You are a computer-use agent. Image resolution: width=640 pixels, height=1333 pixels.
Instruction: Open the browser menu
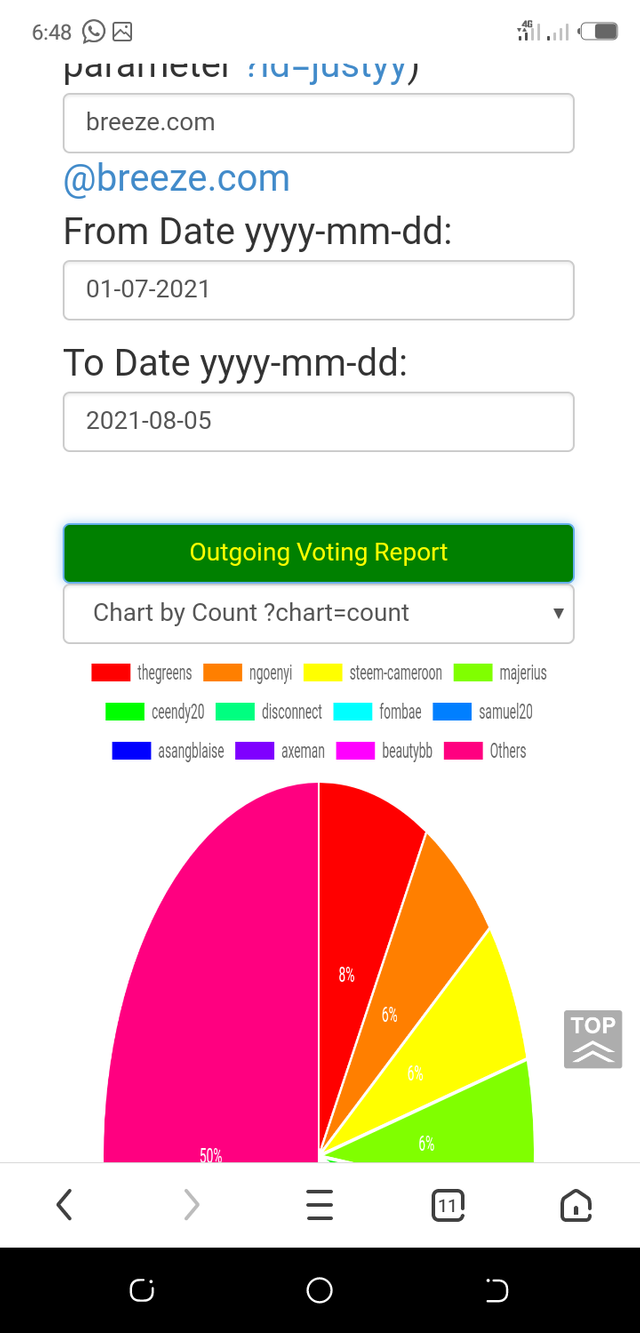pos(319,1205)
